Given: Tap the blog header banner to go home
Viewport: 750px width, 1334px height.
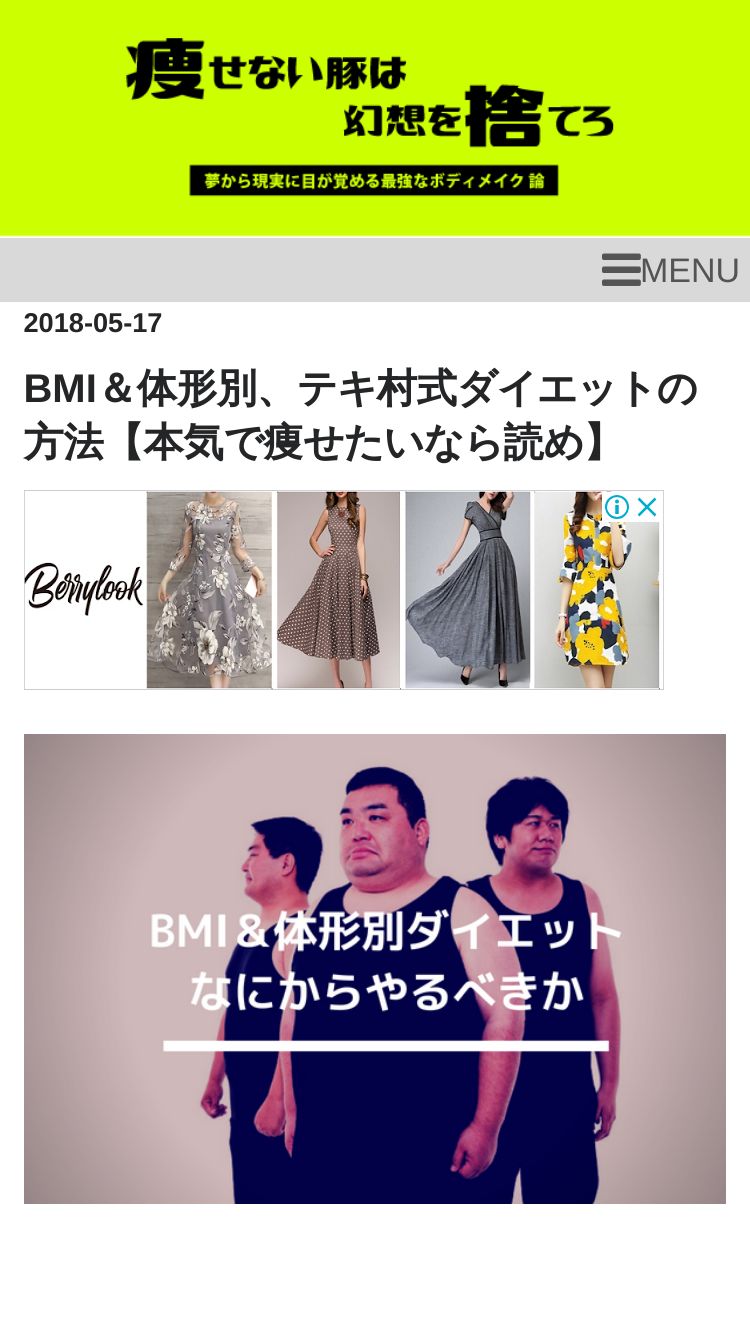Looking at the screenshot, I should [375, 117].
